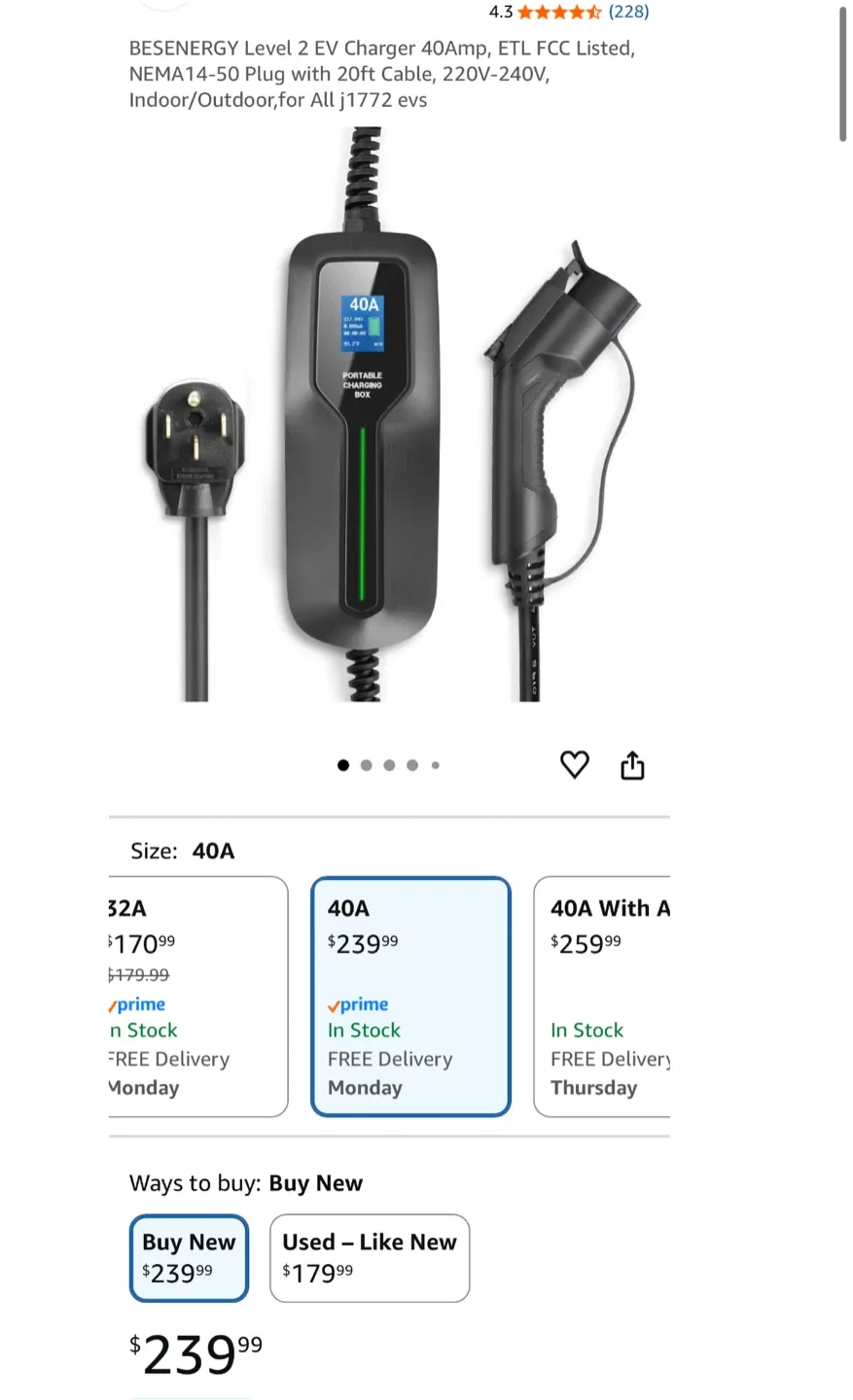The image size is (853, 1400).
Task: Click the Prime badge on the 32A option
Action: (136, 1004)
